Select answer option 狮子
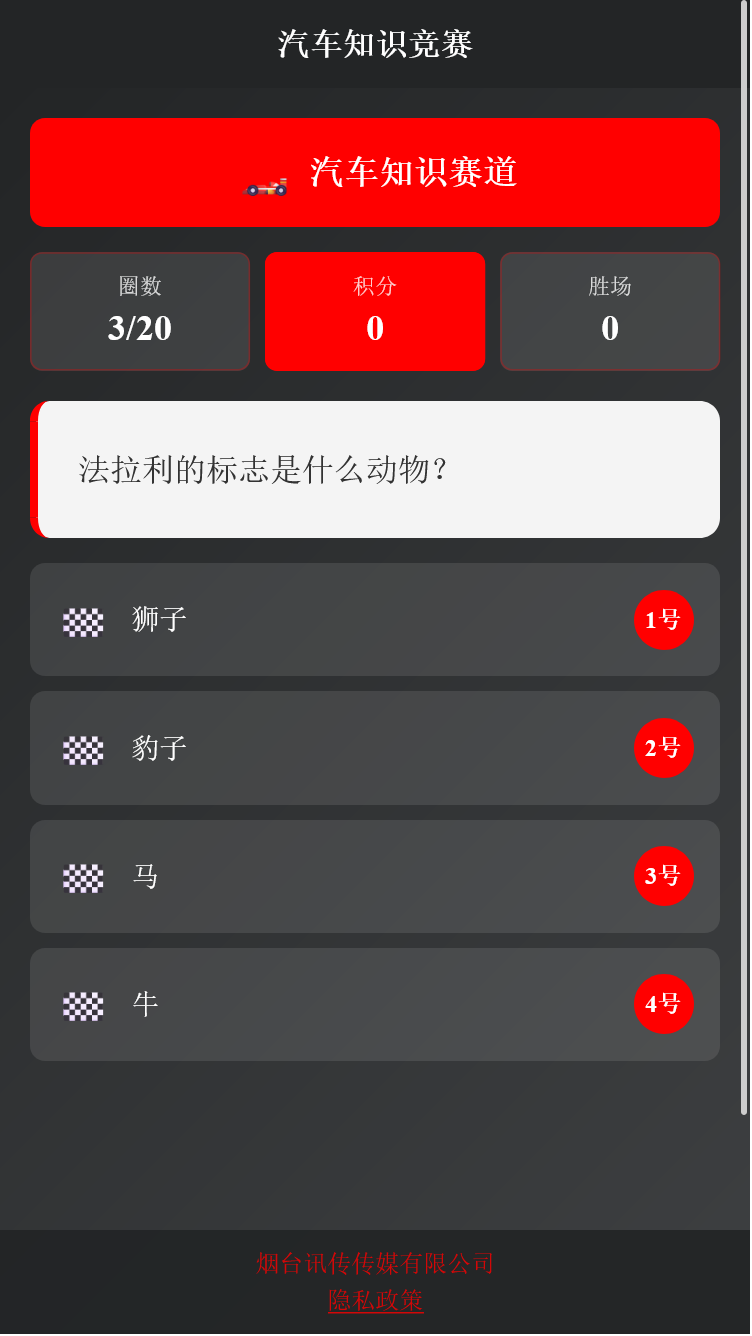This screenshot has width=752, height=1336. tap(375, 620)
